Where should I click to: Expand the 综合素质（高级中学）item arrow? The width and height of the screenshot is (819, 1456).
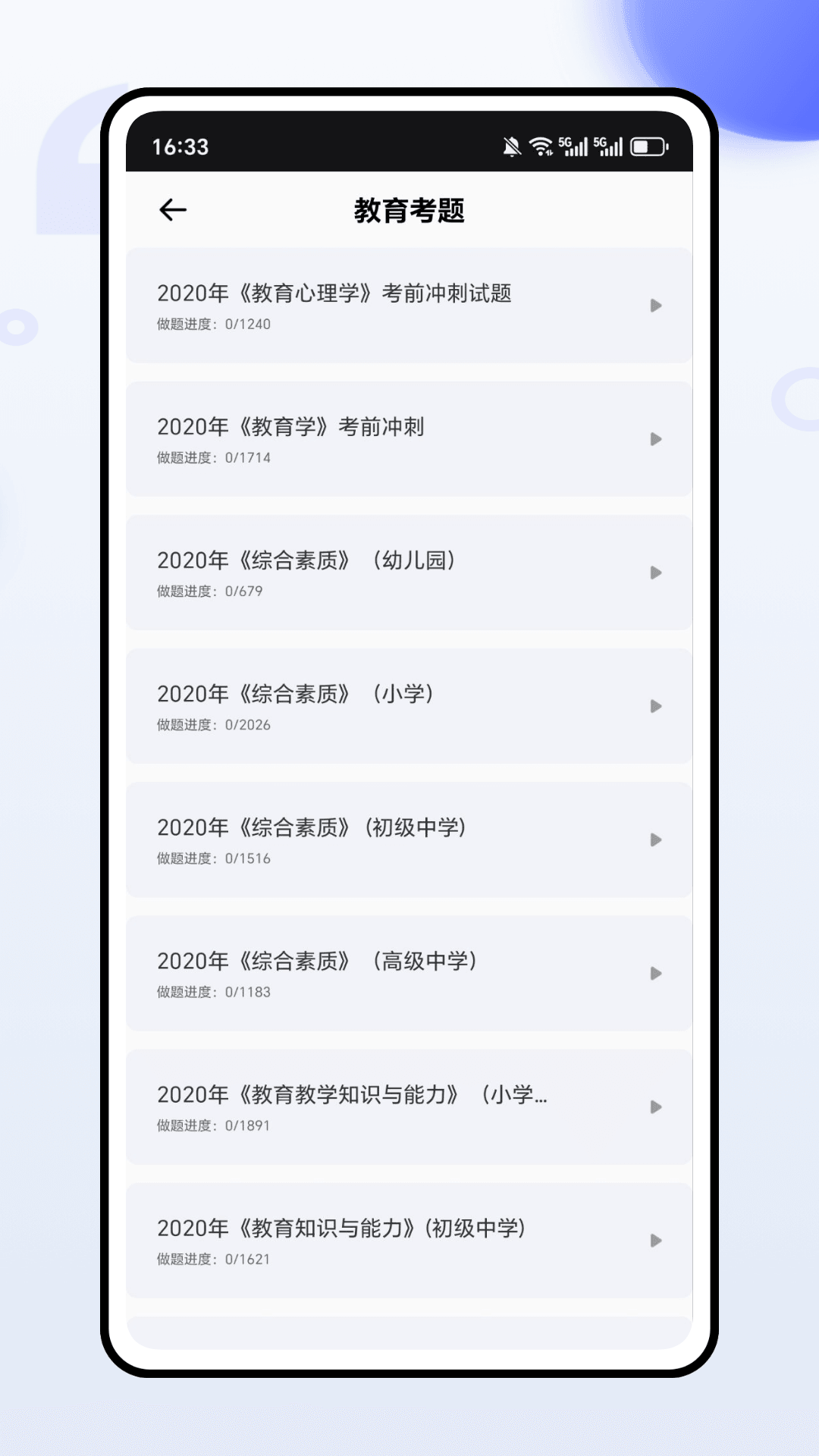pyautogui.click(x=655, y=973)
